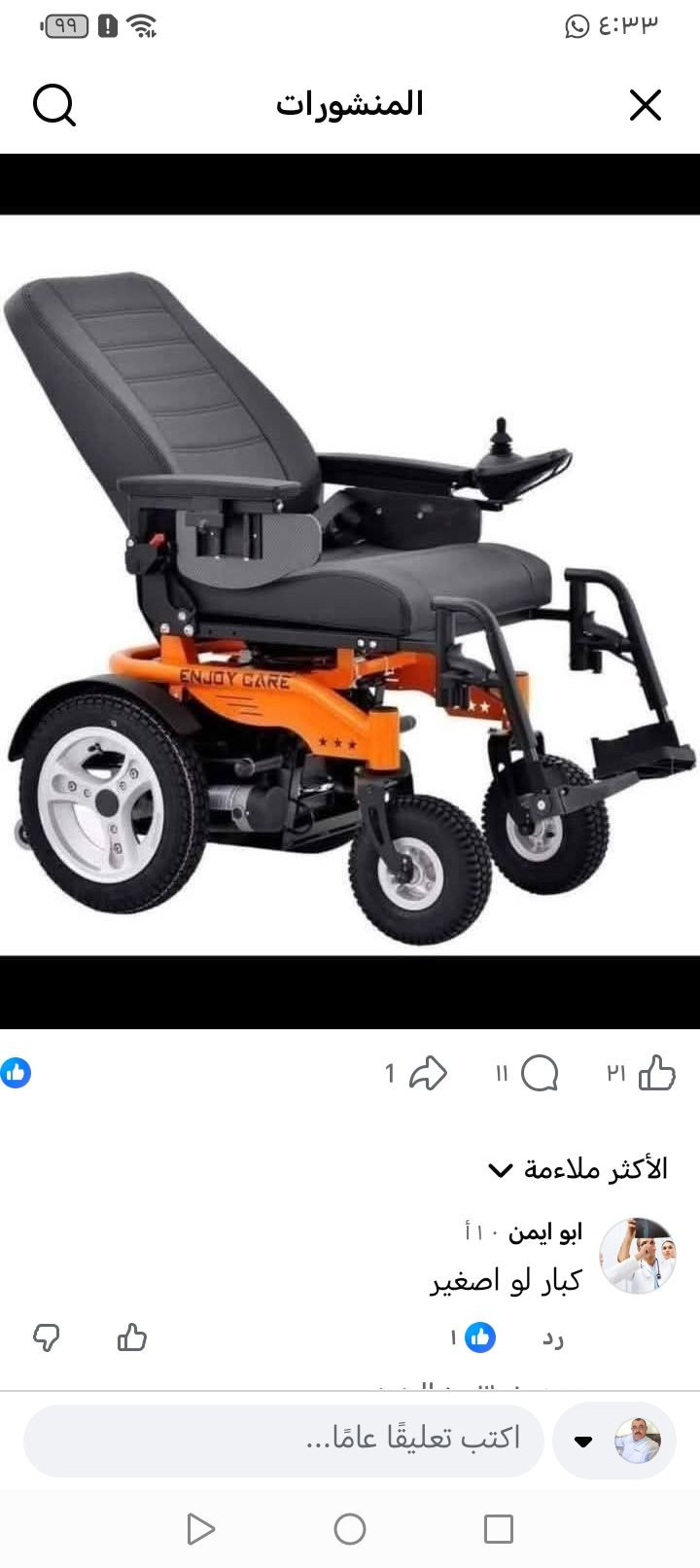Image resolution: width=700 pixels, height=1568 pixels.
Task: Open the wheelchair post image
Action: [x=350, y=584]
